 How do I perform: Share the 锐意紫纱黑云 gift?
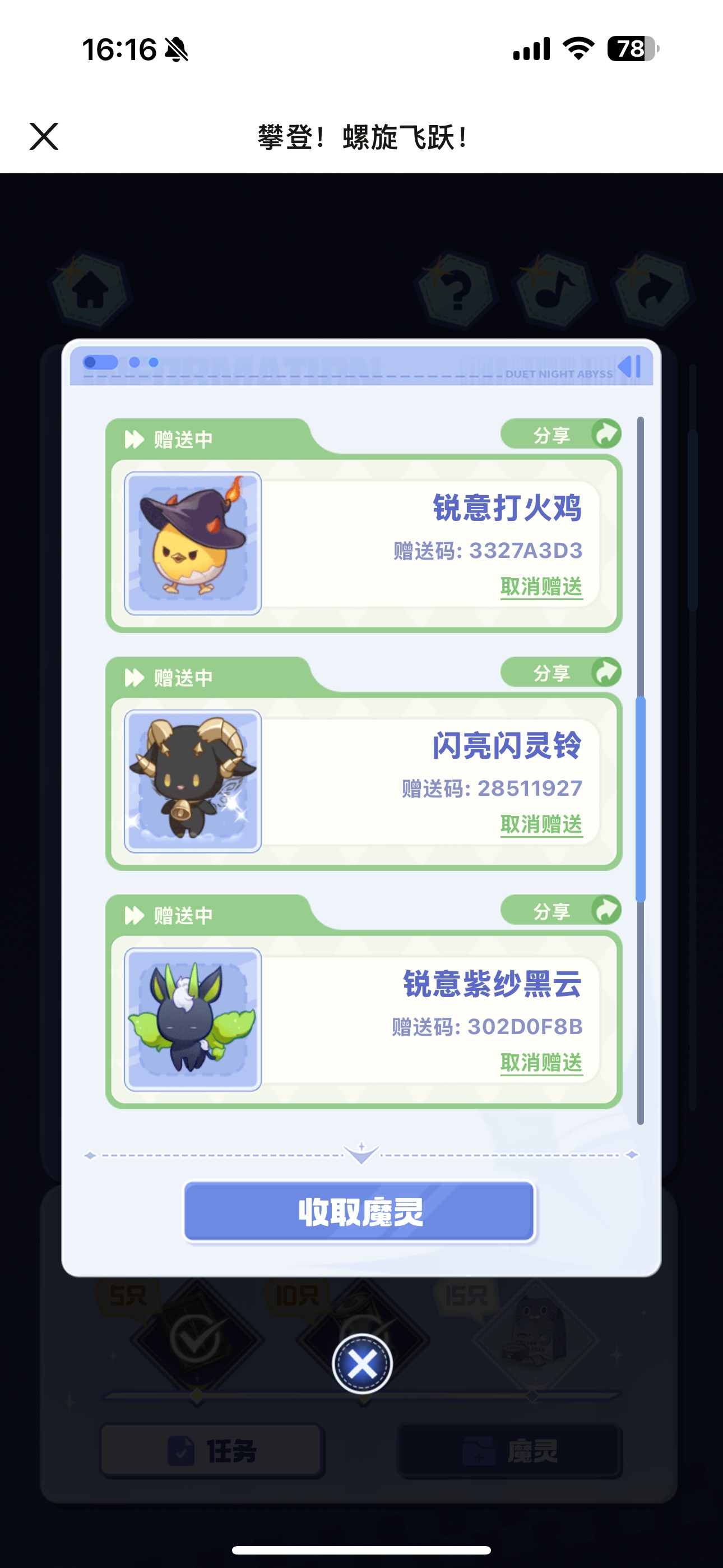pos(560,911)
